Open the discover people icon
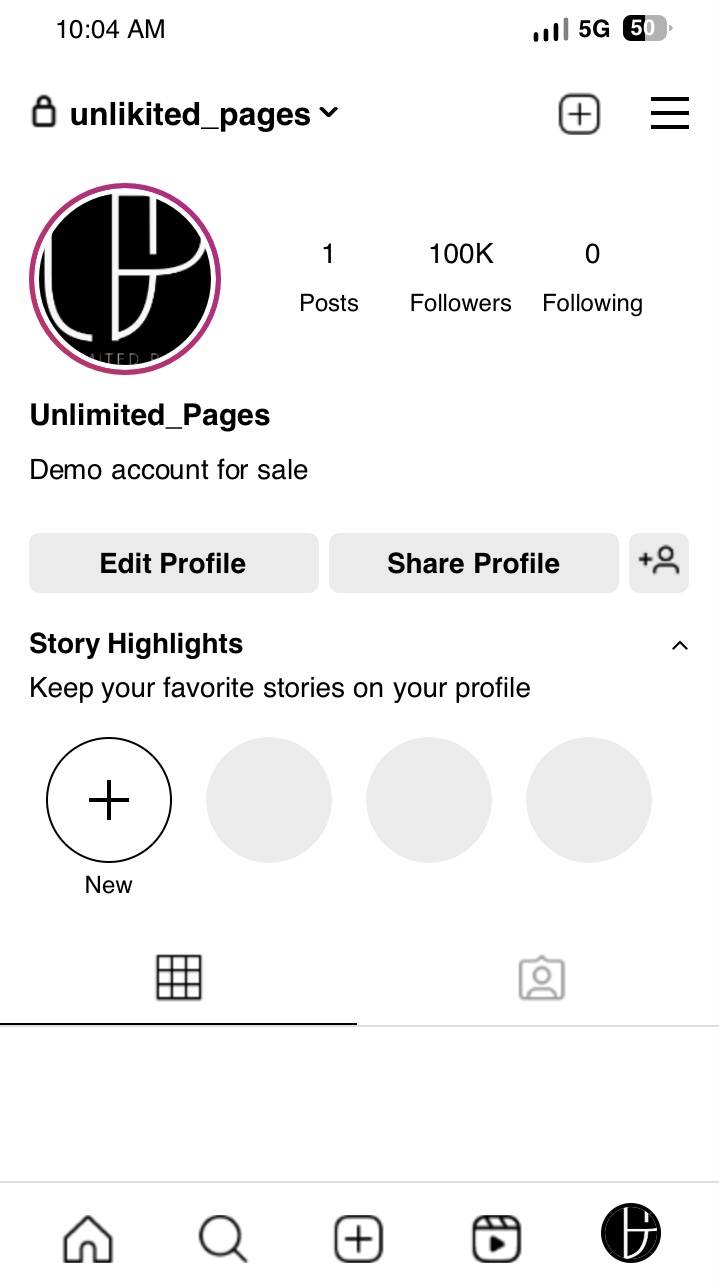The height and width of the screenshot is (1284, 719). (x=659, y=563)
